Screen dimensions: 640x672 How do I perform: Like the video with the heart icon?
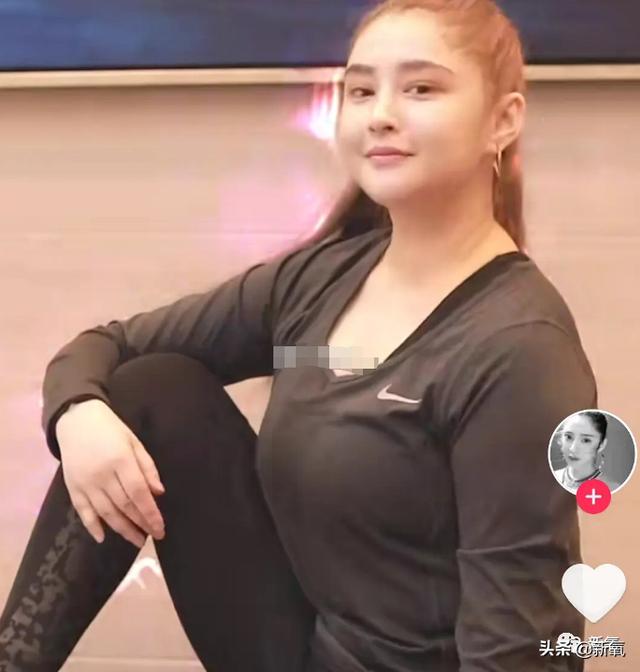pyautogui.click(x=593, y=590)
